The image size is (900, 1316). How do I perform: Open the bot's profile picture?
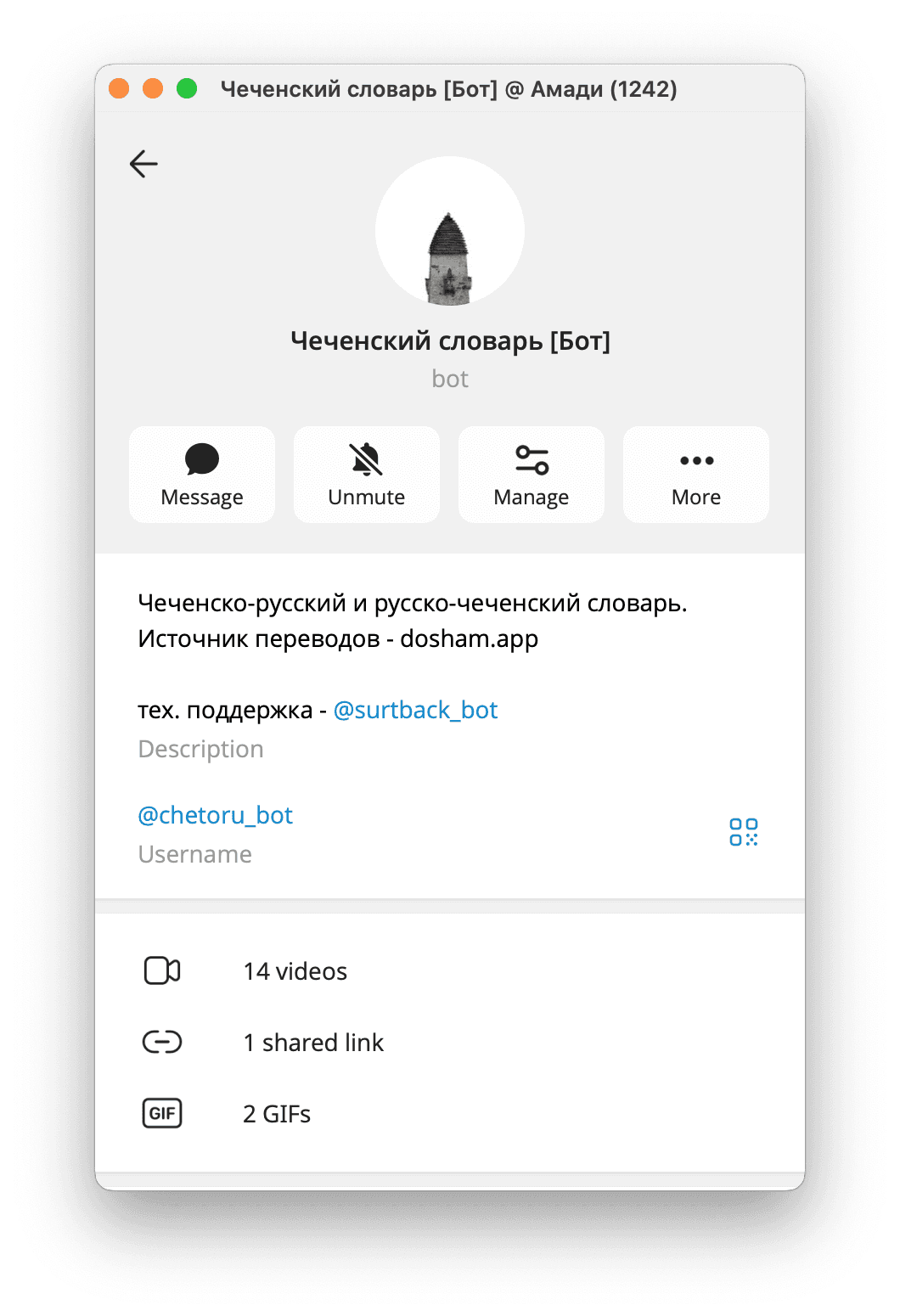point(449,231)
